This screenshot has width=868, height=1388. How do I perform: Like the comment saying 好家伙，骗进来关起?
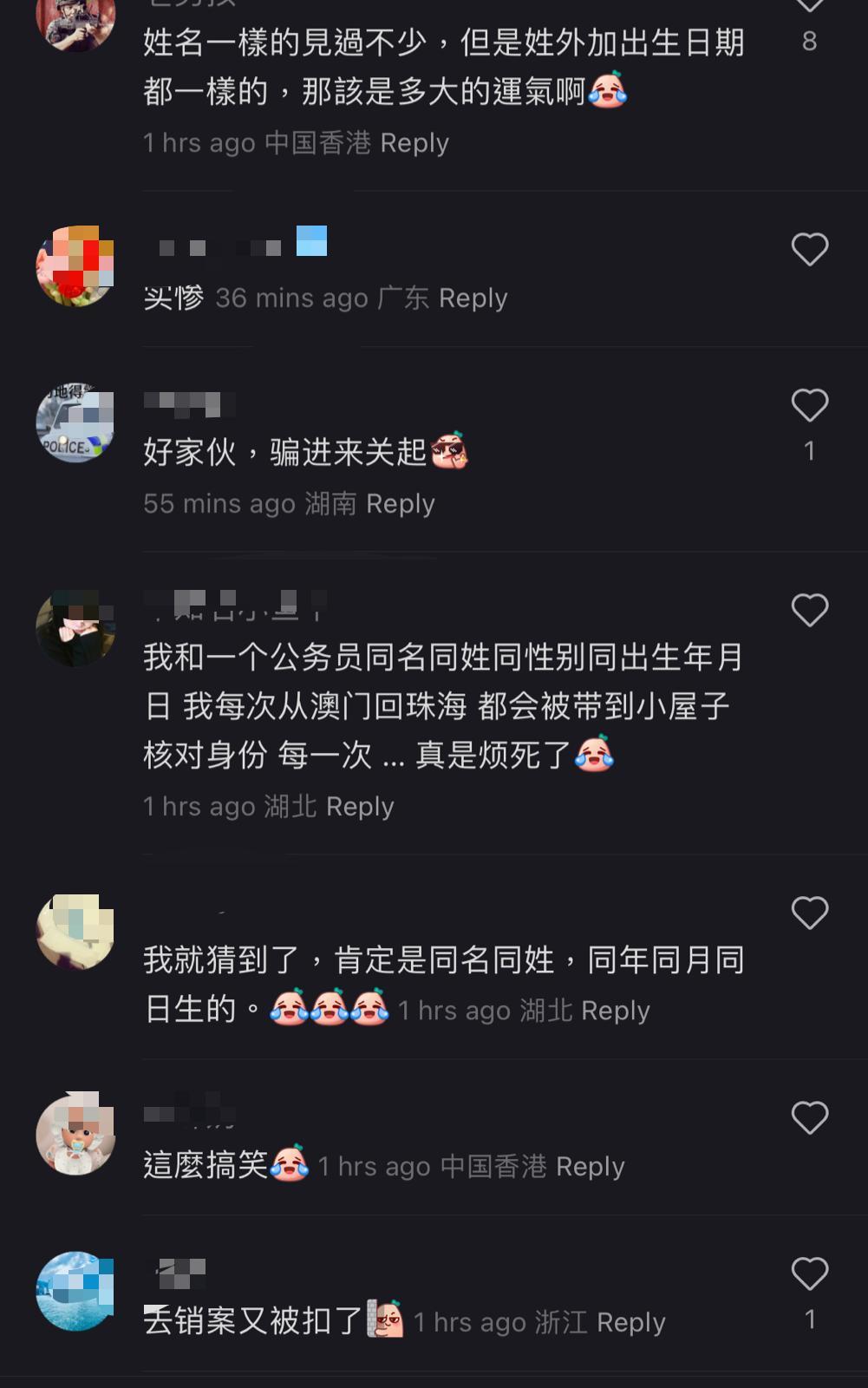coord(809,406)
